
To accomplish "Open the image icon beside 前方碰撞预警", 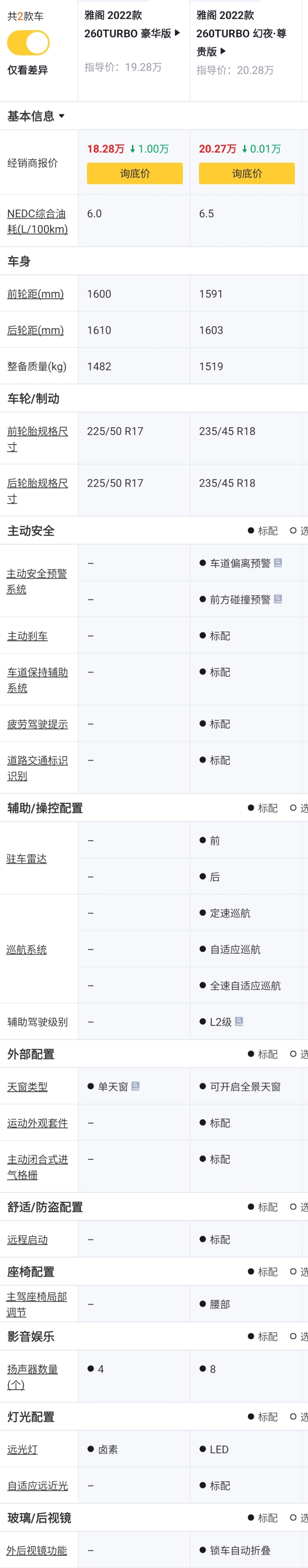I will tap(278, 599).
